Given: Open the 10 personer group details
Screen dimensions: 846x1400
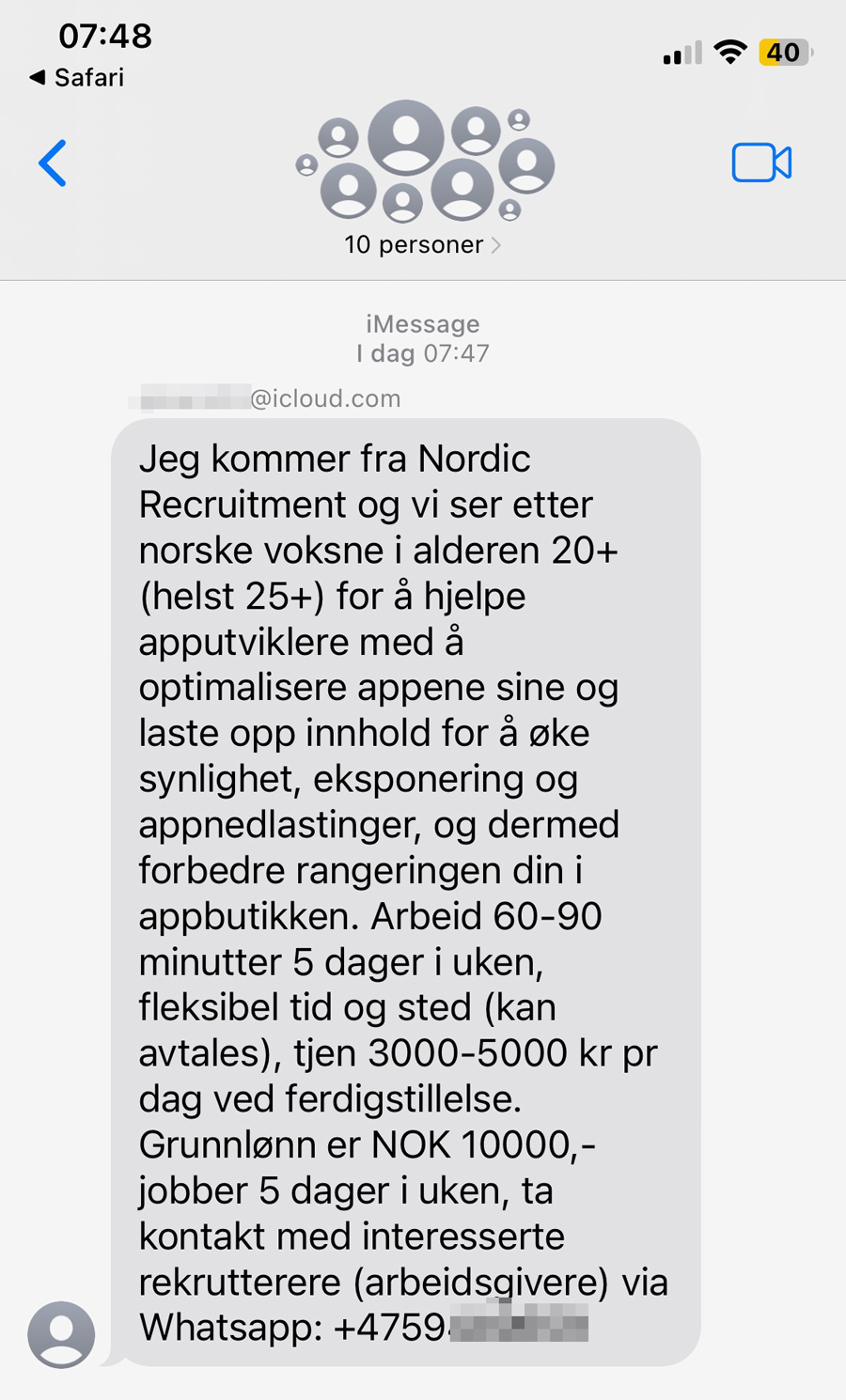Looking at the screenshot, I should coord(422,244).
